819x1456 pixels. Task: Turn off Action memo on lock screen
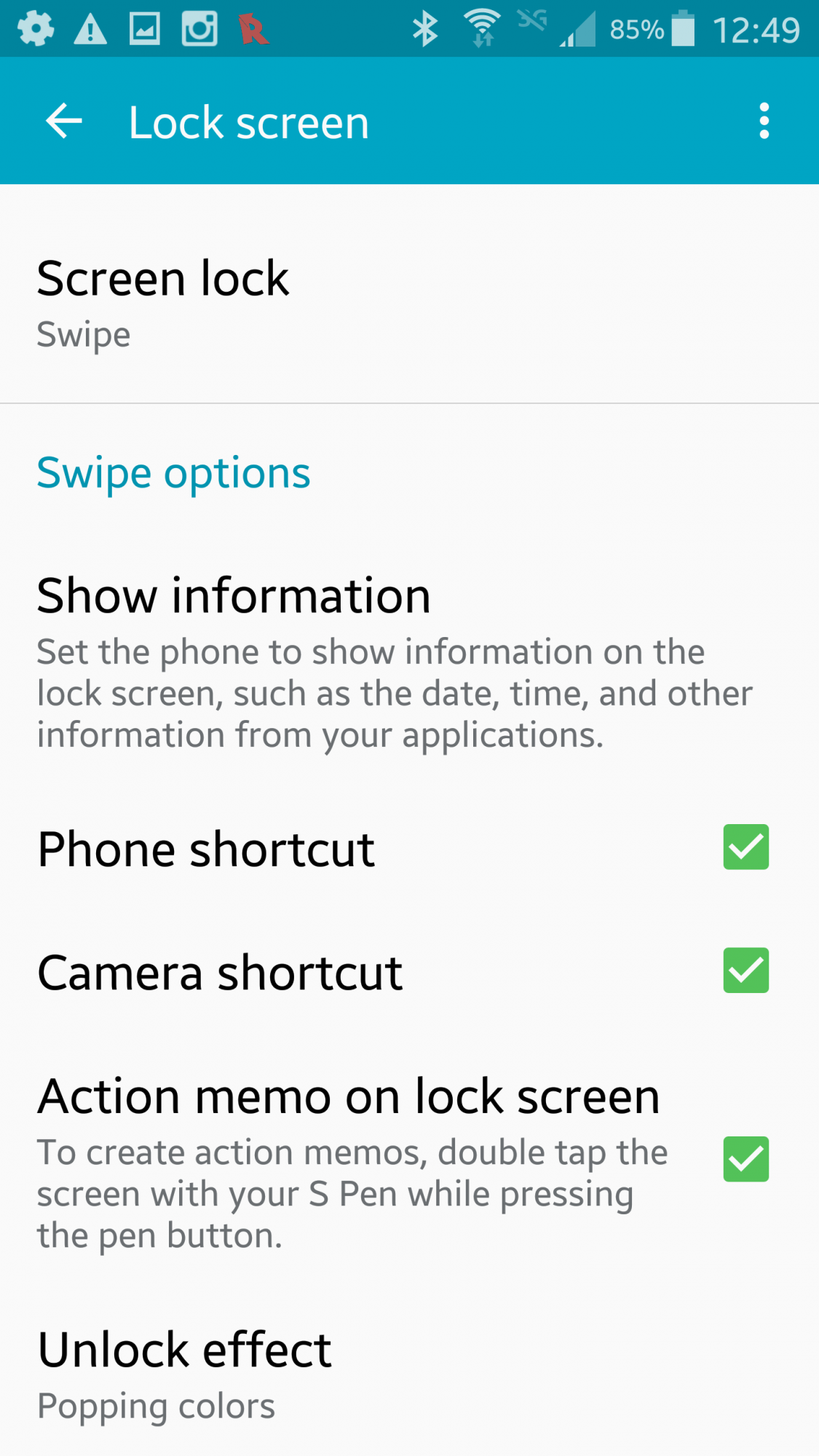click(745, 1159)
